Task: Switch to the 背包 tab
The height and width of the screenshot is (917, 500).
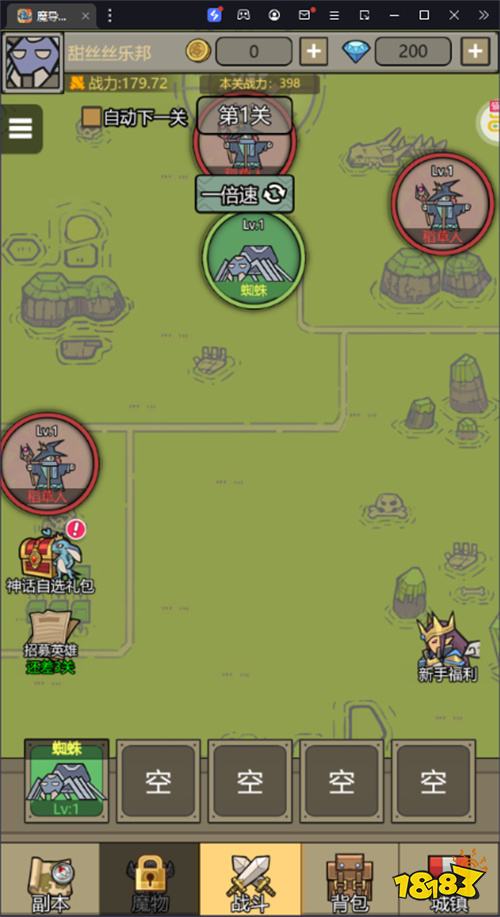Action: point(350,880)
